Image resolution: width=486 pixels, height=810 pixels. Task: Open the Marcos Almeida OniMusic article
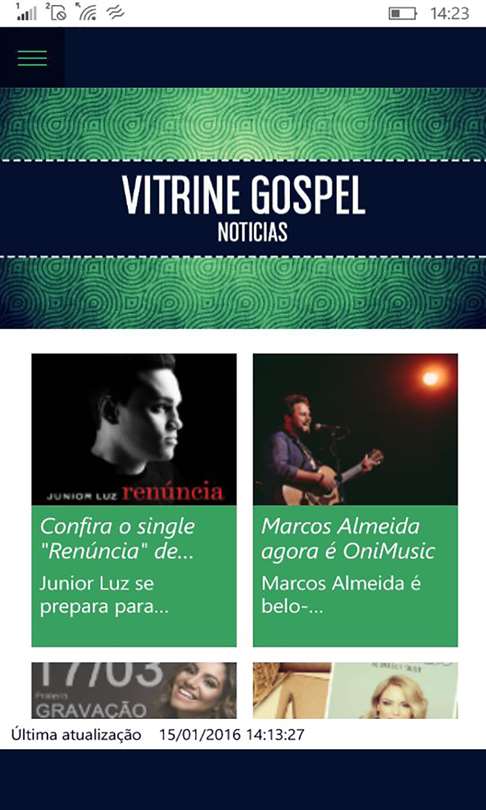click(x=355, y=500)
